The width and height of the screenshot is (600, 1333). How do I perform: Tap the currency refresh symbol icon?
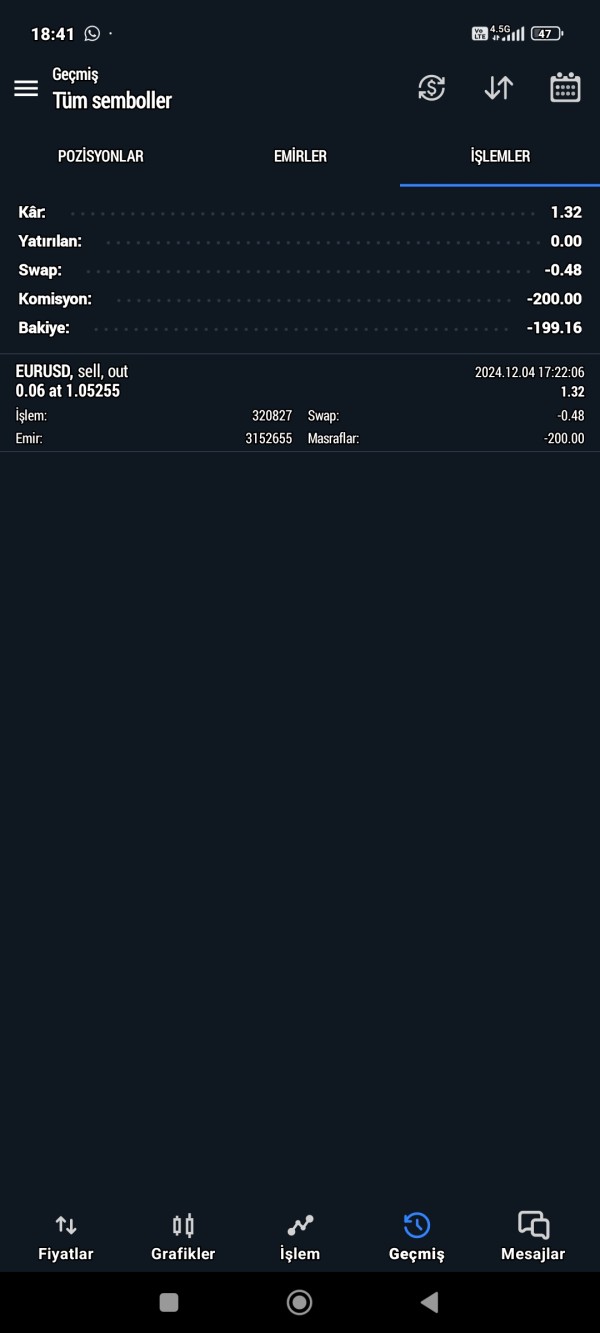pyautogui.click(x=431, y=88)
